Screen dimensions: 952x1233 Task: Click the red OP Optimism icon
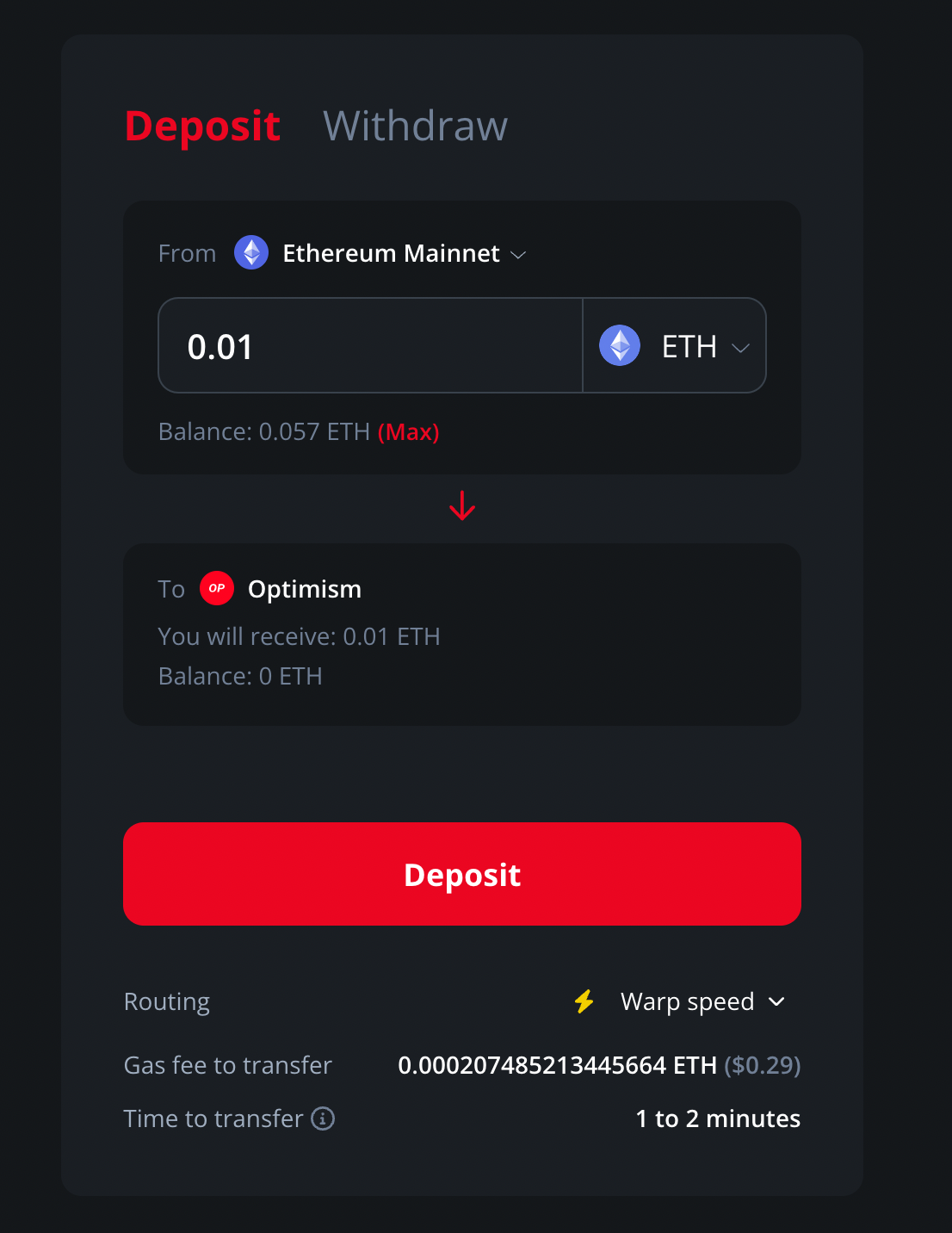pyautogui.click(x=216, y=588)
